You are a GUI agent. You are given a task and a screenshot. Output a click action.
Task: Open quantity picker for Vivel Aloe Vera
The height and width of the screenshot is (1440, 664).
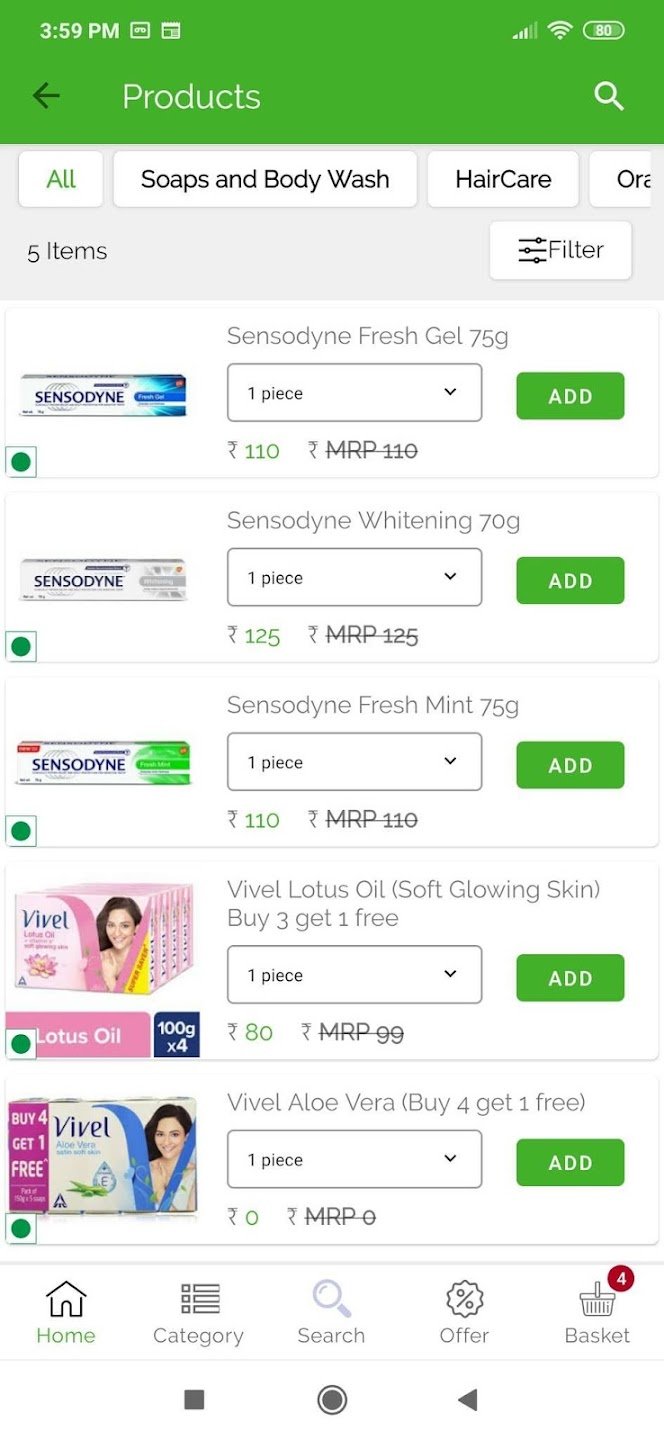(354, 1159)
